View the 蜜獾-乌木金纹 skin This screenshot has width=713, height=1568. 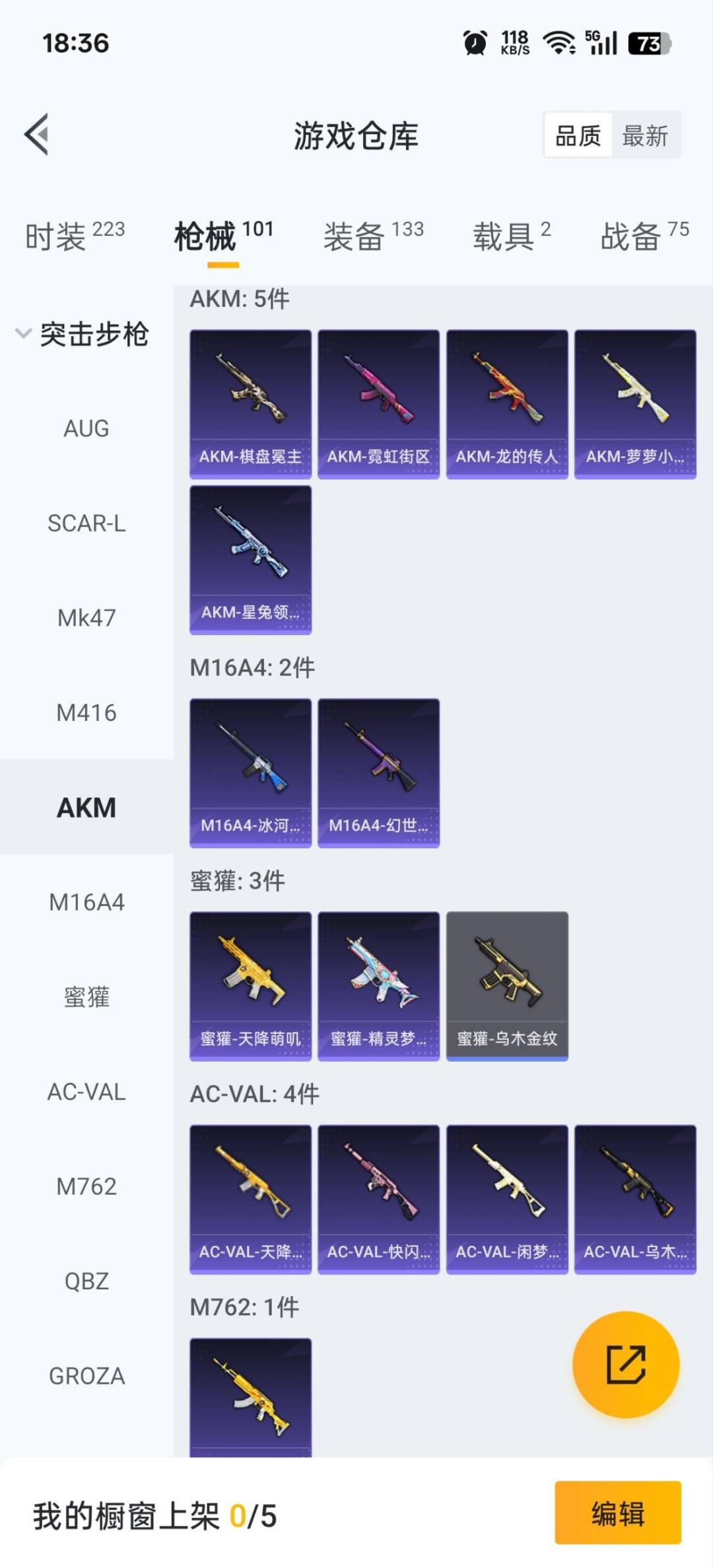tap(507, 986)
